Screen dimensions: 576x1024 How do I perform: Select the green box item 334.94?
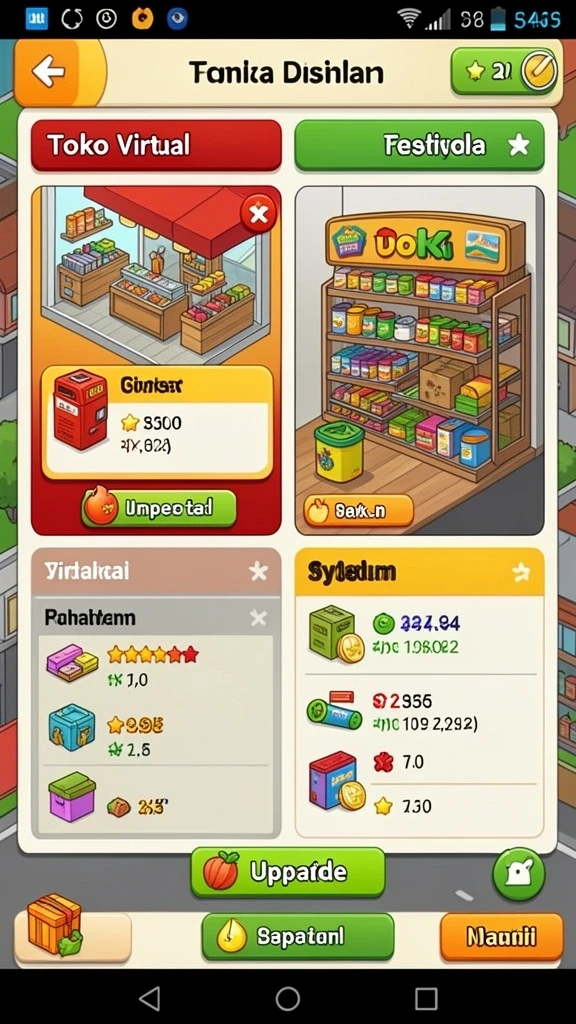pyautogui.click(x=419, y=635)
